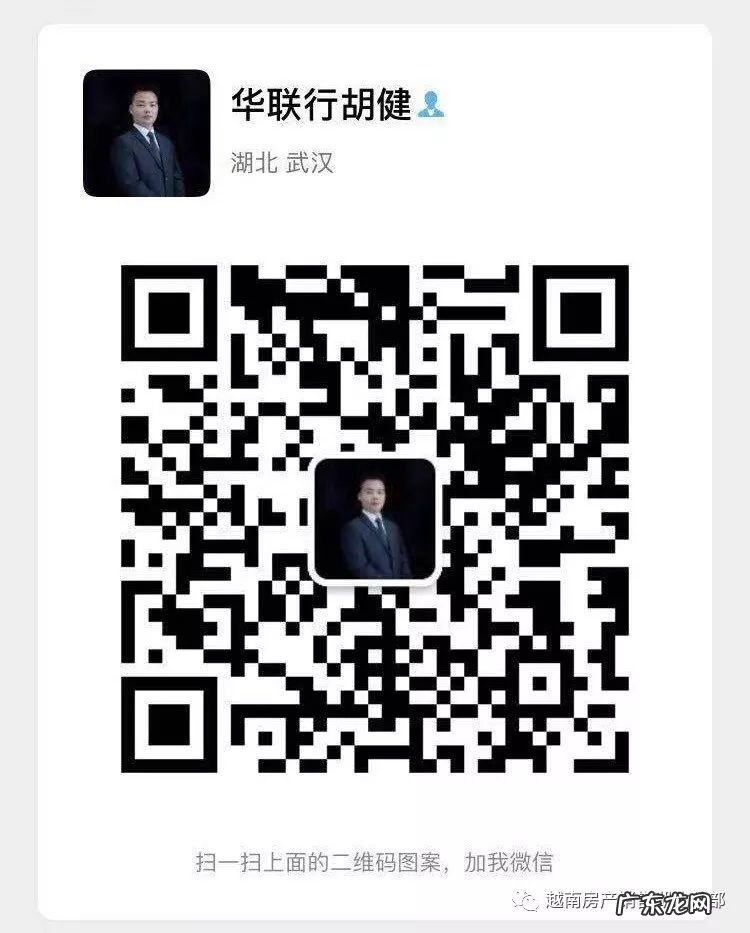Click the white card area above the QR code
The image size is (750, 933).
374,225
